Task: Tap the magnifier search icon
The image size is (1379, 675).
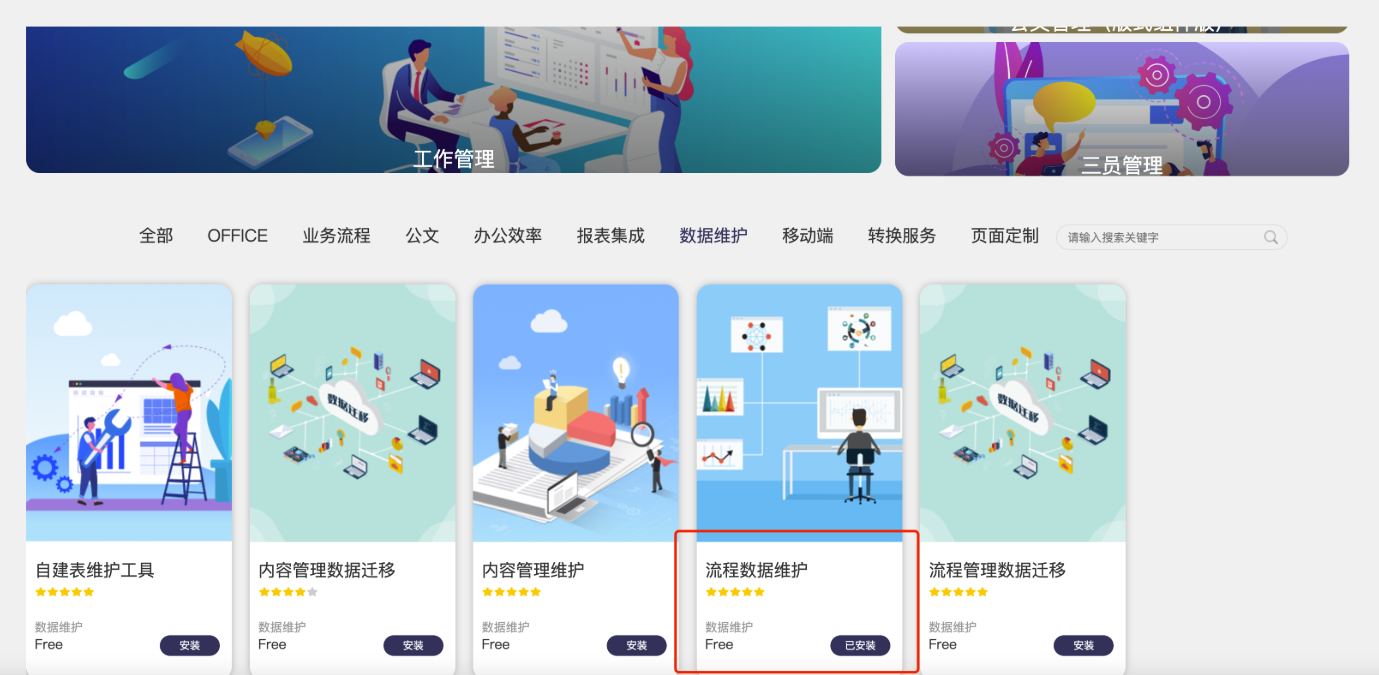Action: [1271, 238]
